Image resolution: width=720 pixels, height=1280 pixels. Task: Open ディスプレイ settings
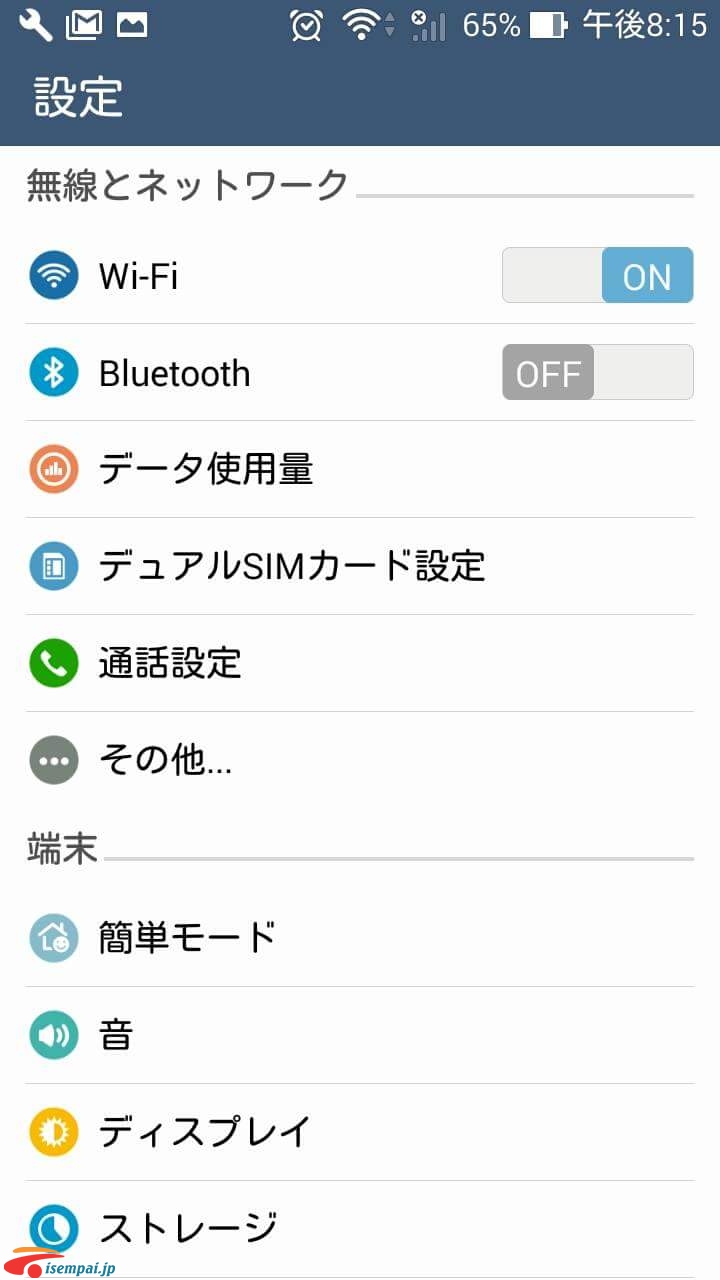(360, 1132)
